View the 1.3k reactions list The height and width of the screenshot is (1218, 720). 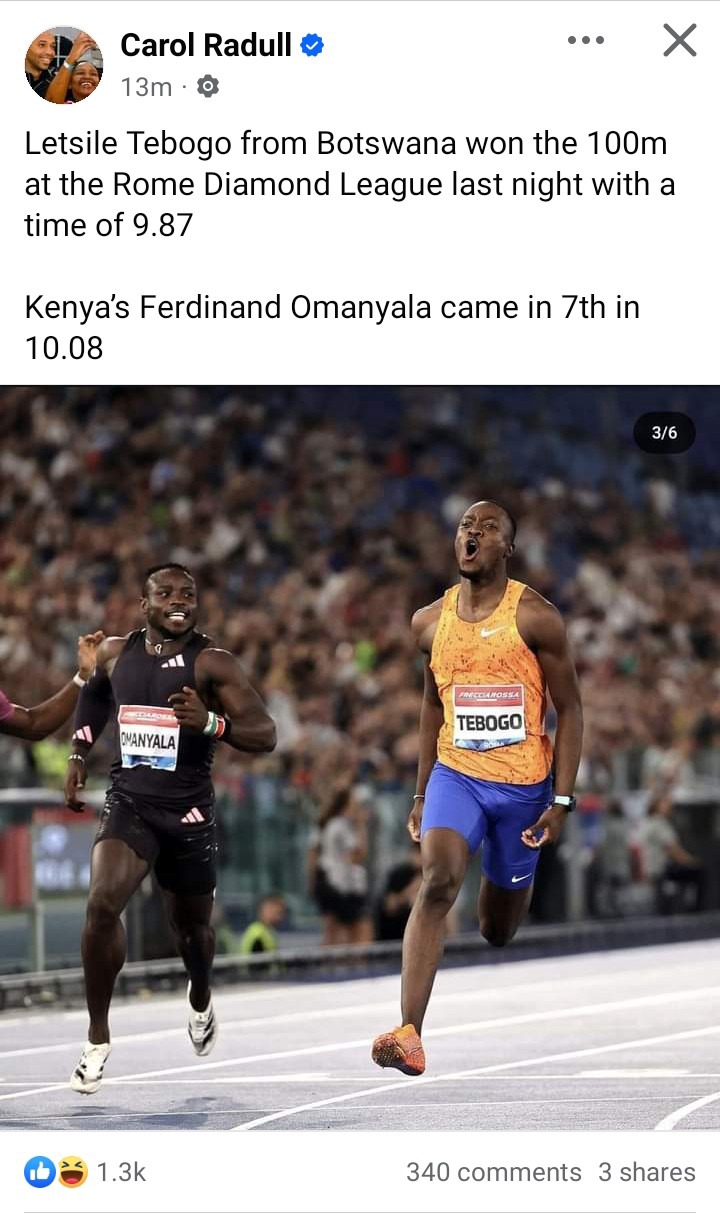(86, 1172)
